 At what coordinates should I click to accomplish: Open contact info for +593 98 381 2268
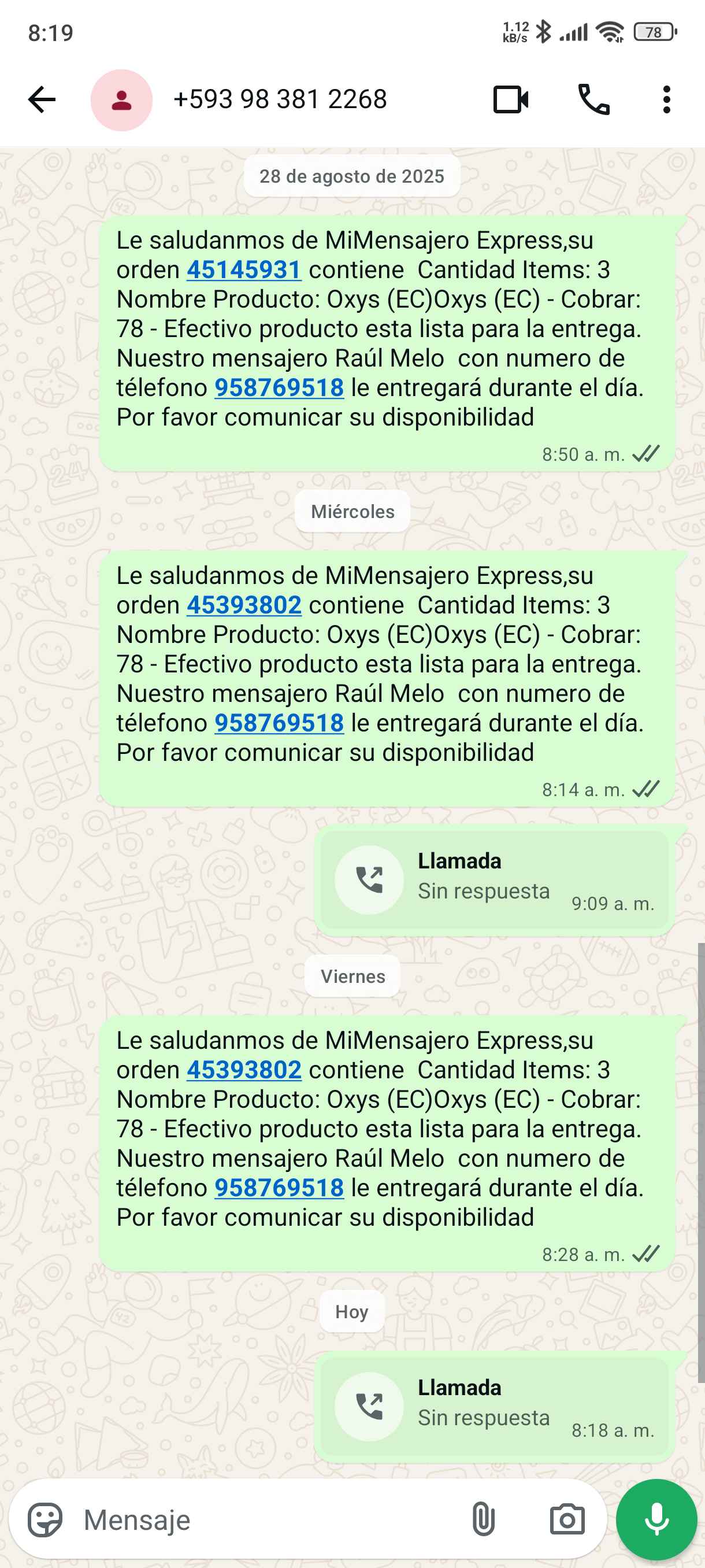[280, 99]
